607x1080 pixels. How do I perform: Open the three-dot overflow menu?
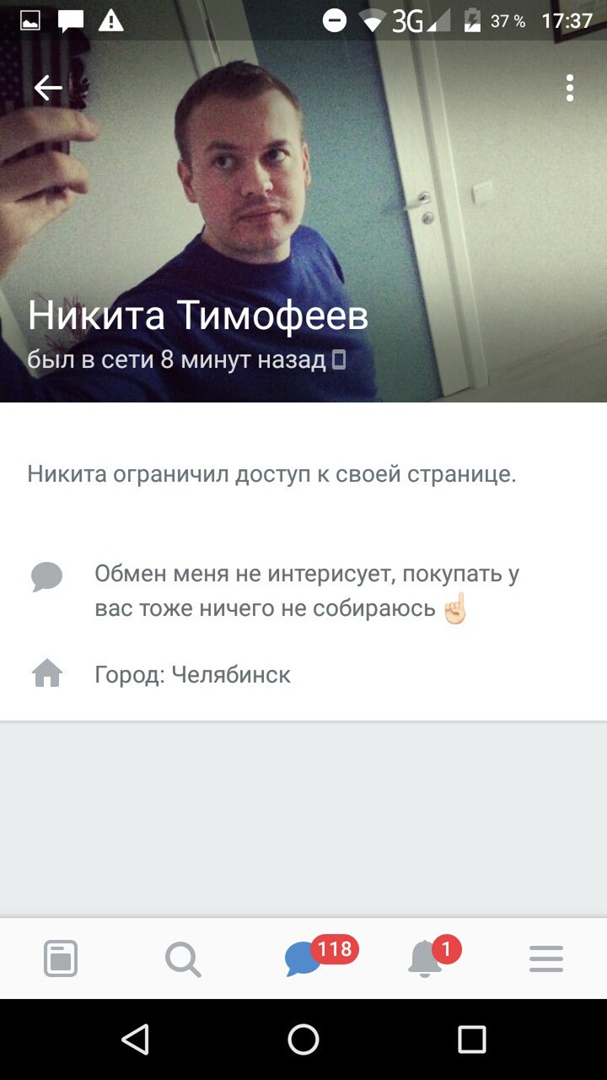coord(569,88)
